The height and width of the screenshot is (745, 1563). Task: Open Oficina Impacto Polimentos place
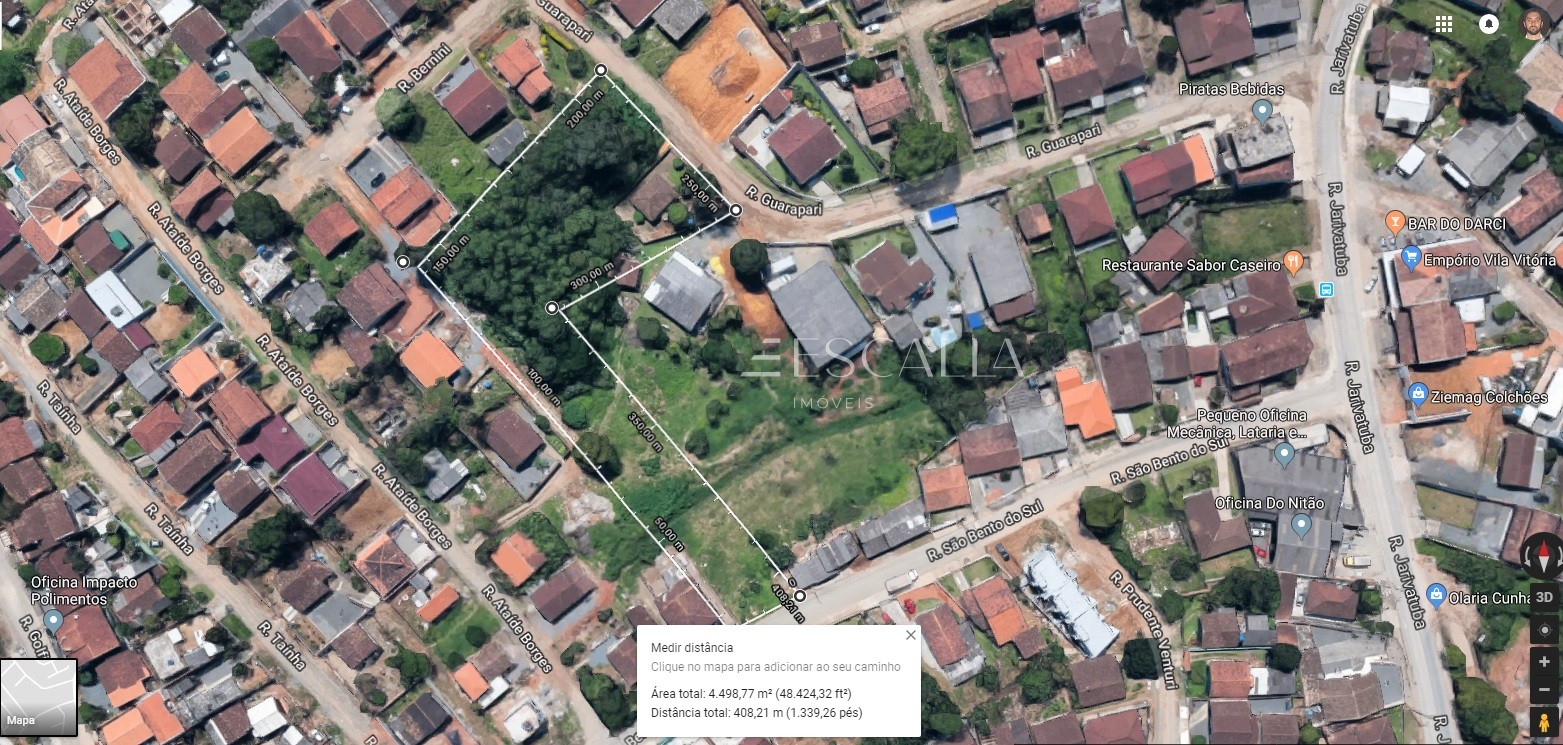click(x=53, y=621)
